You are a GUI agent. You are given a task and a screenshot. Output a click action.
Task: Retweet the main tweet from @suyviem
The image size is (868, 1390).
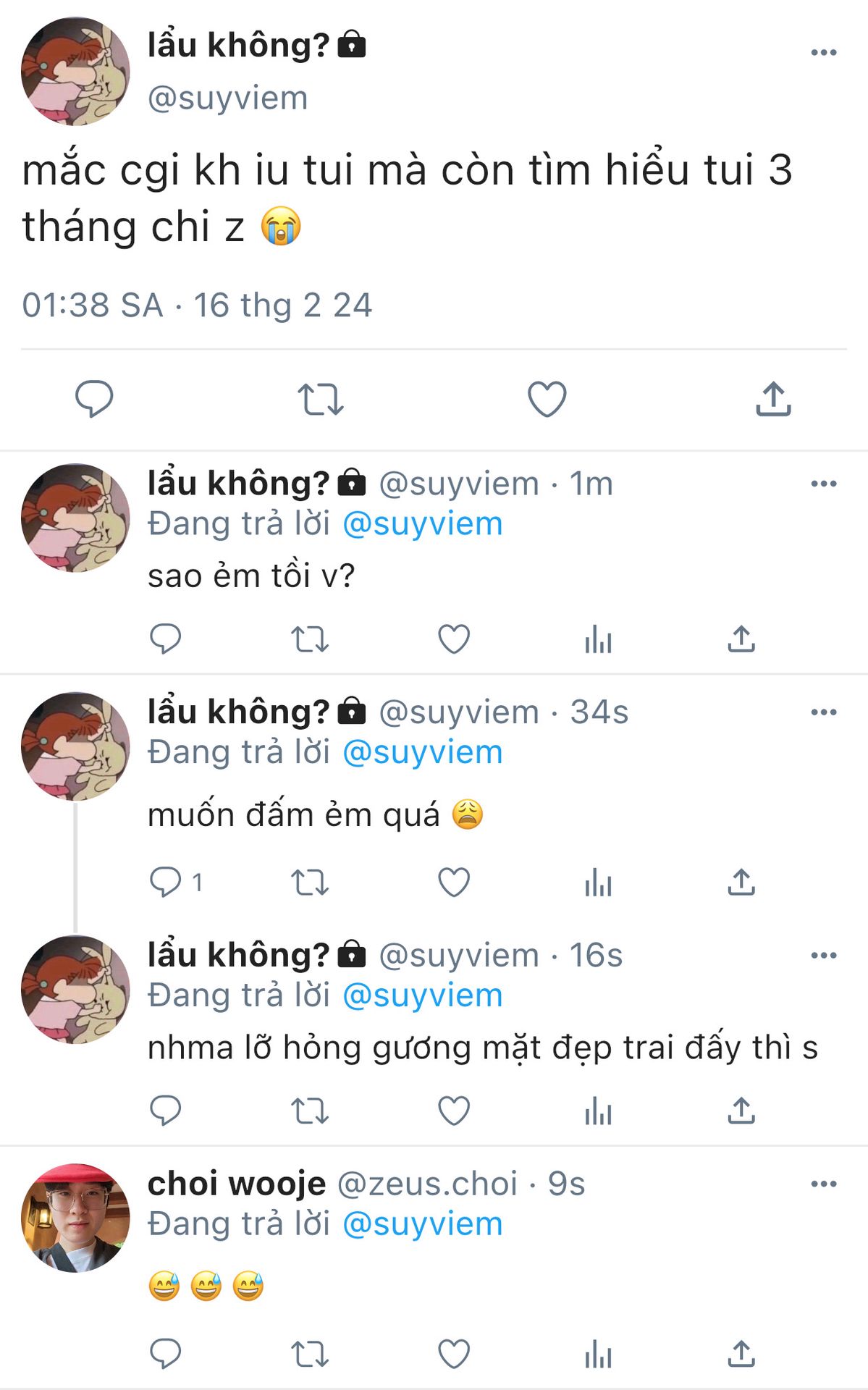click(321, 399)
